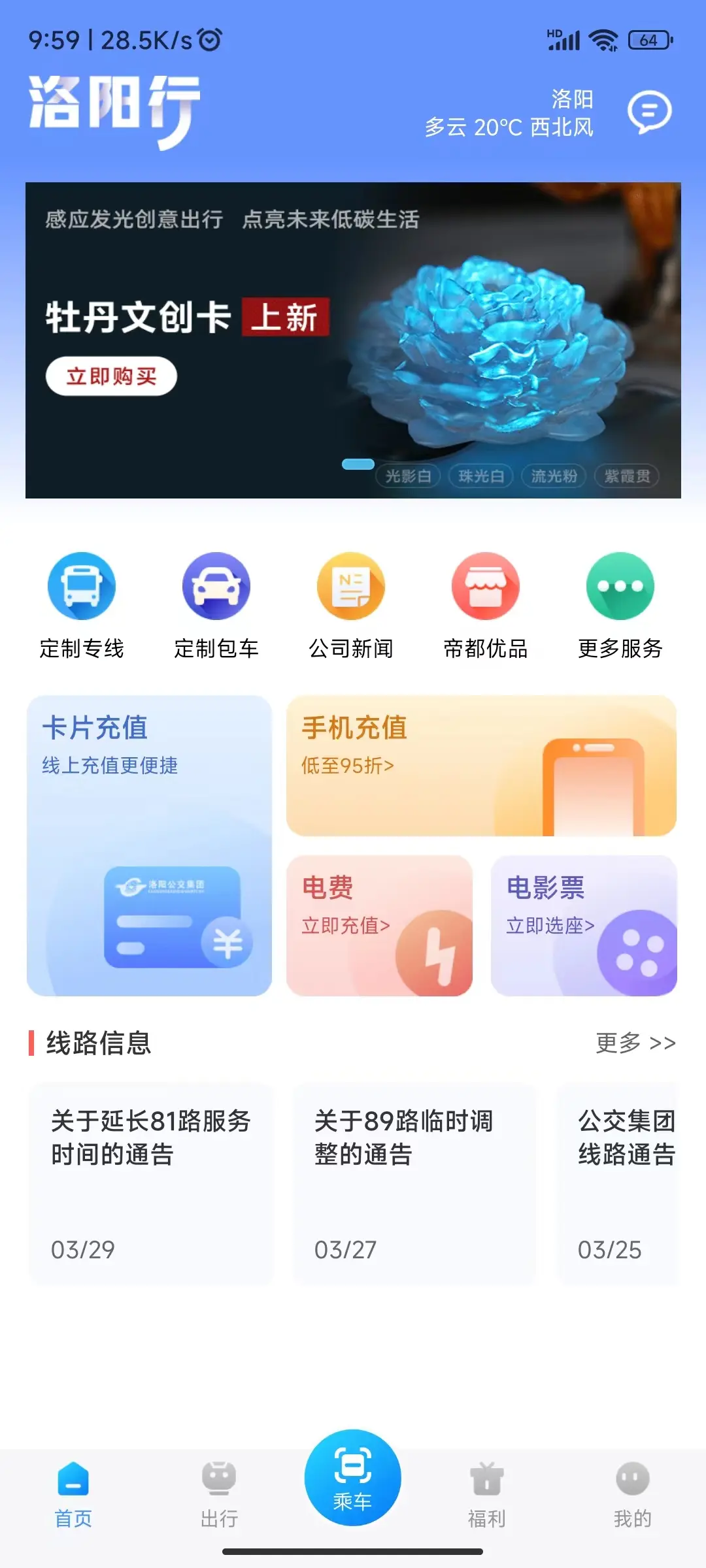The height and width of the screenshot is (1568, 706).
Task: Open the messages chat bubble icon
Action: point(649,112)
